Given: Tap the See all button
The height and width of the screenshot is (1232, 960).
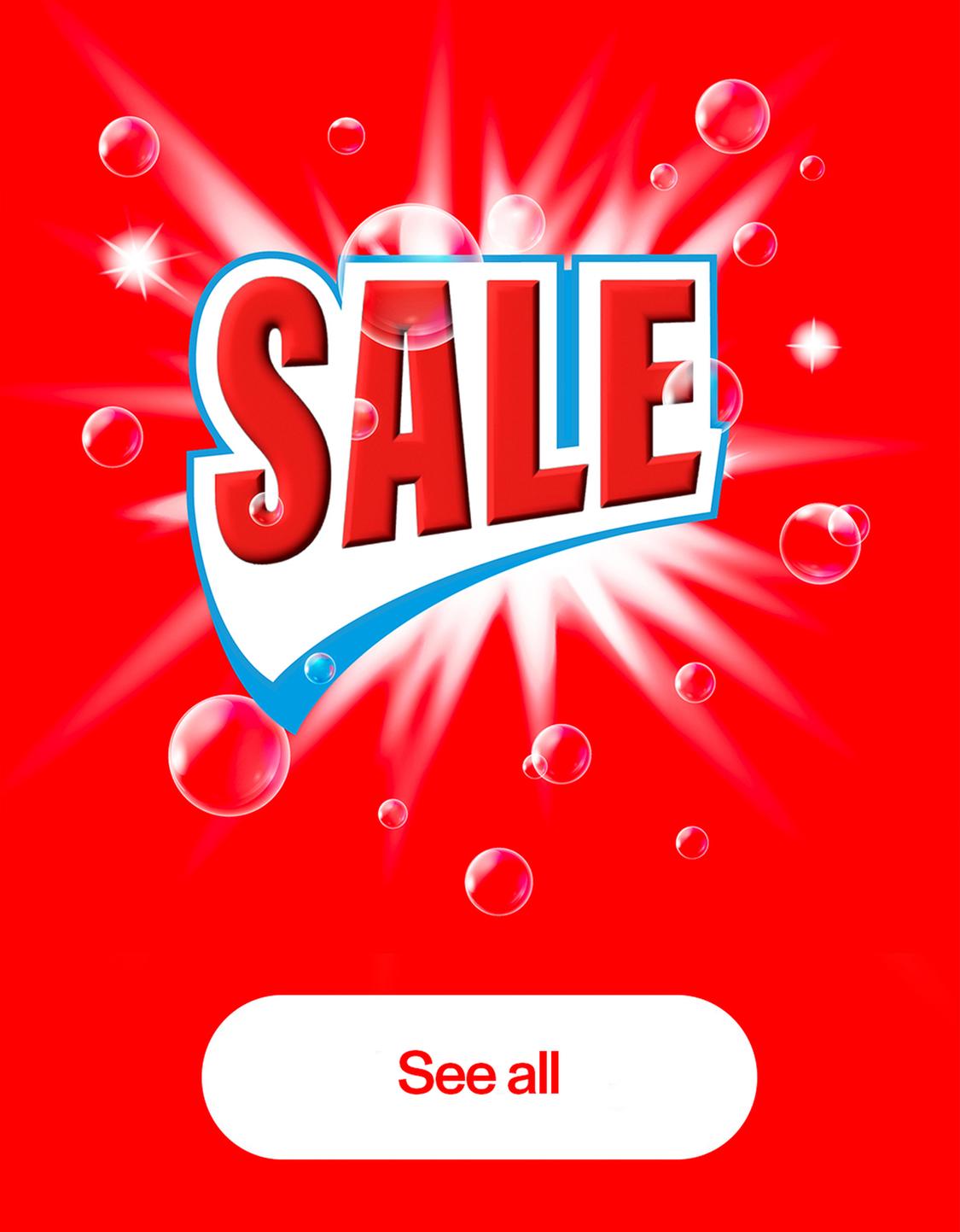Looking at the screenshot, I should (x=479, y=1076).
